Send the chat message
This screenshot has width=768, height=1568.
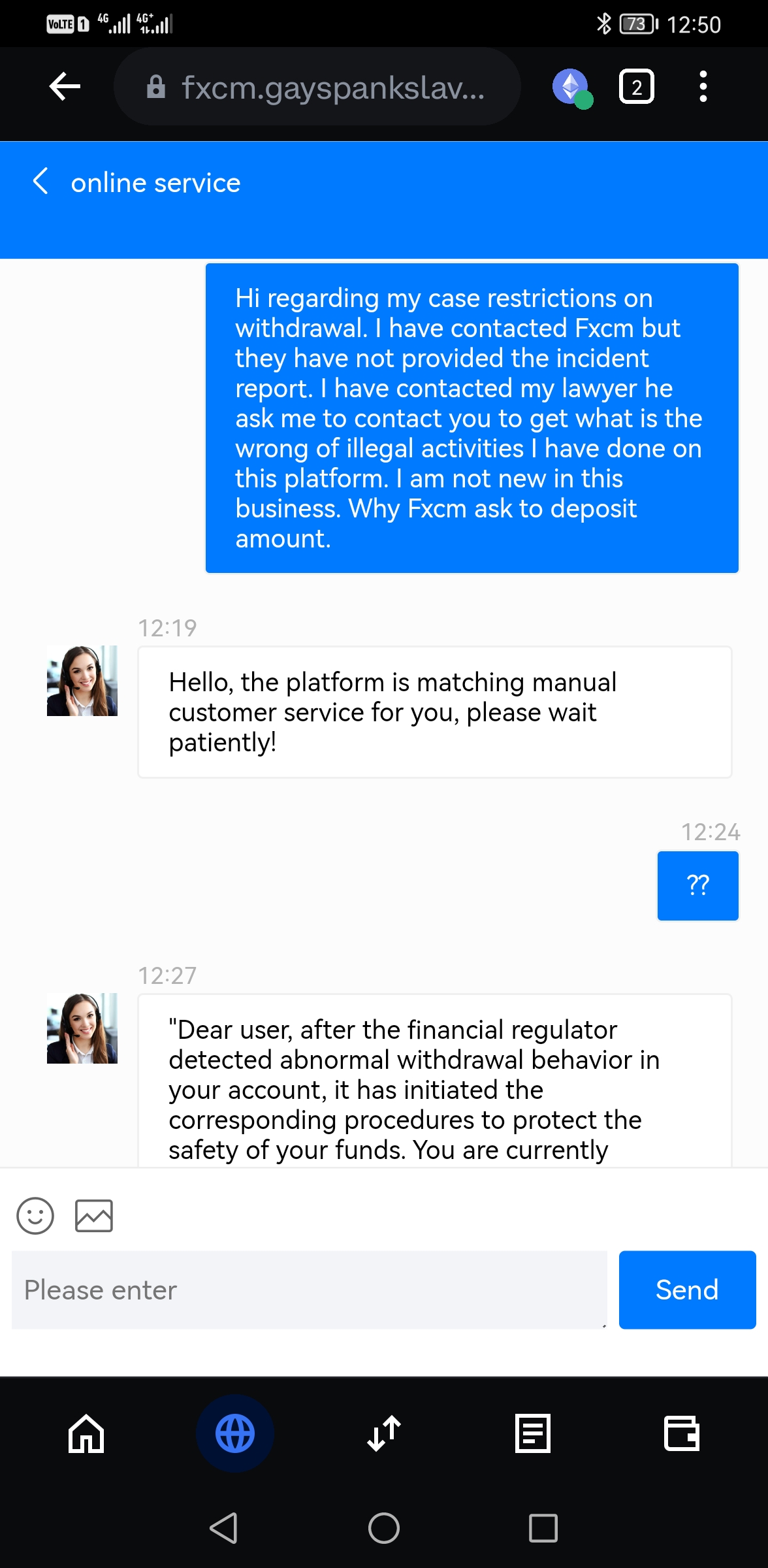coord(687,1290)
